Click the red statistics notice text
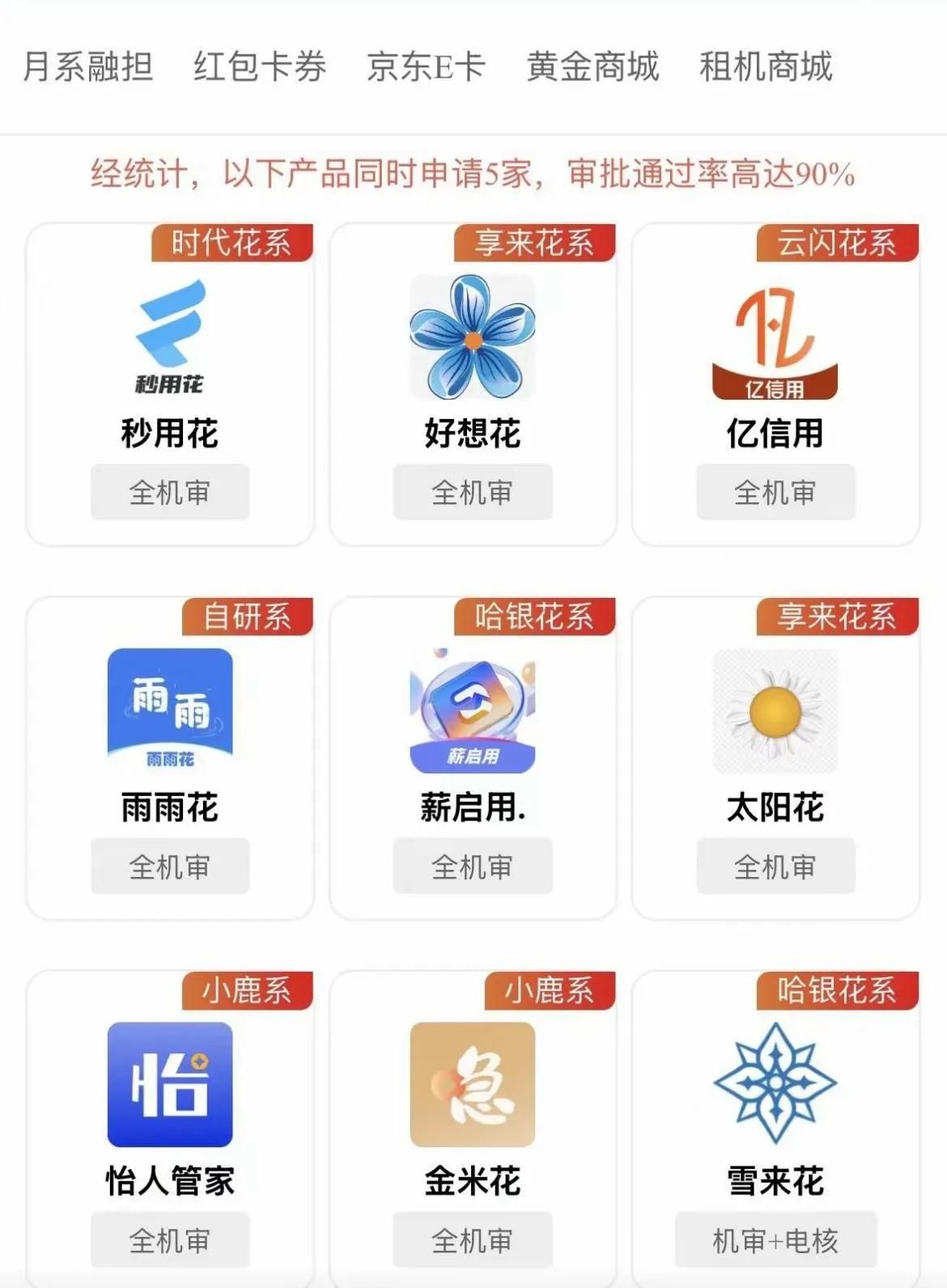The height and width of the screenshot is (1288, 947). click(x=473, y=172)
